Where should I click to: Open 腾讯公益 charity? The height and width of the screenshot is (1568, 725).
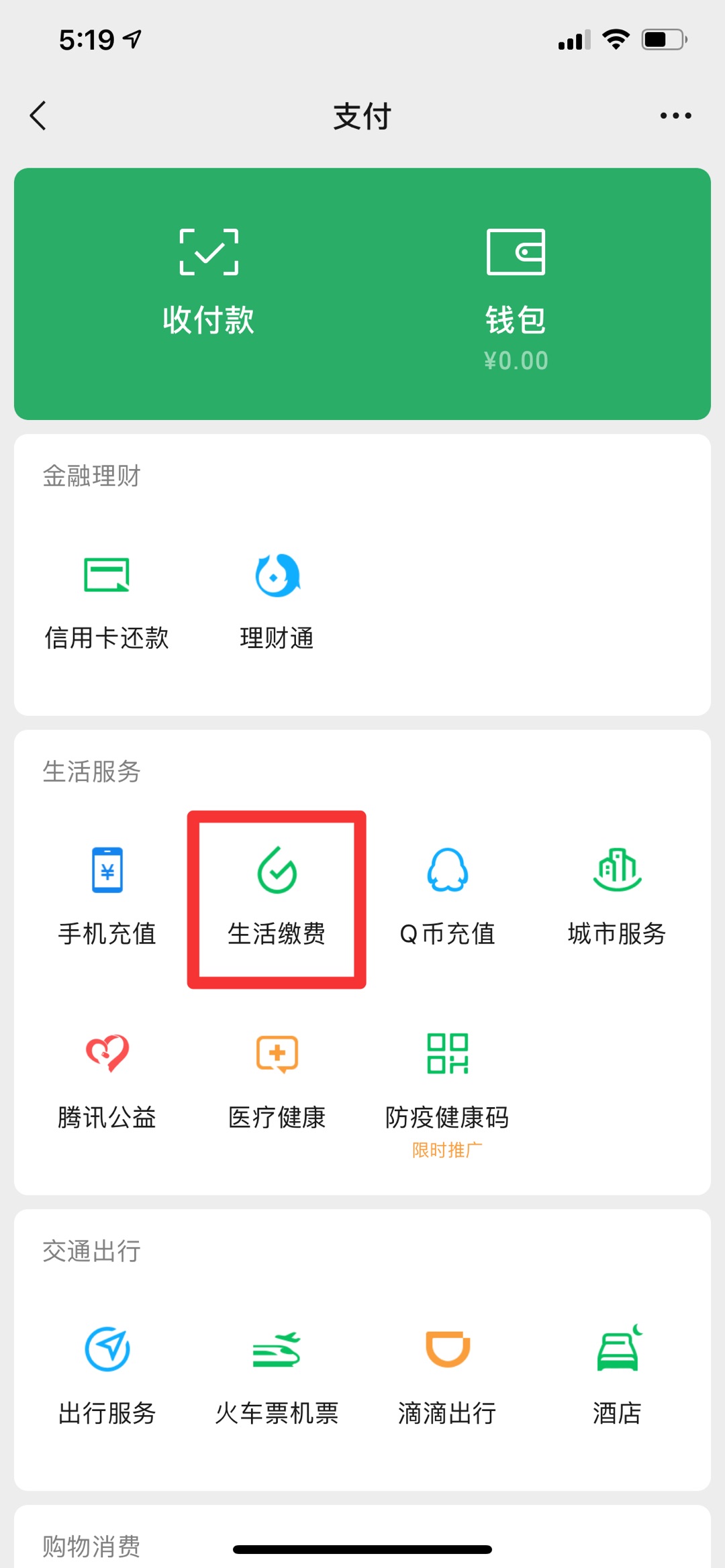(x=107, y=1082)
